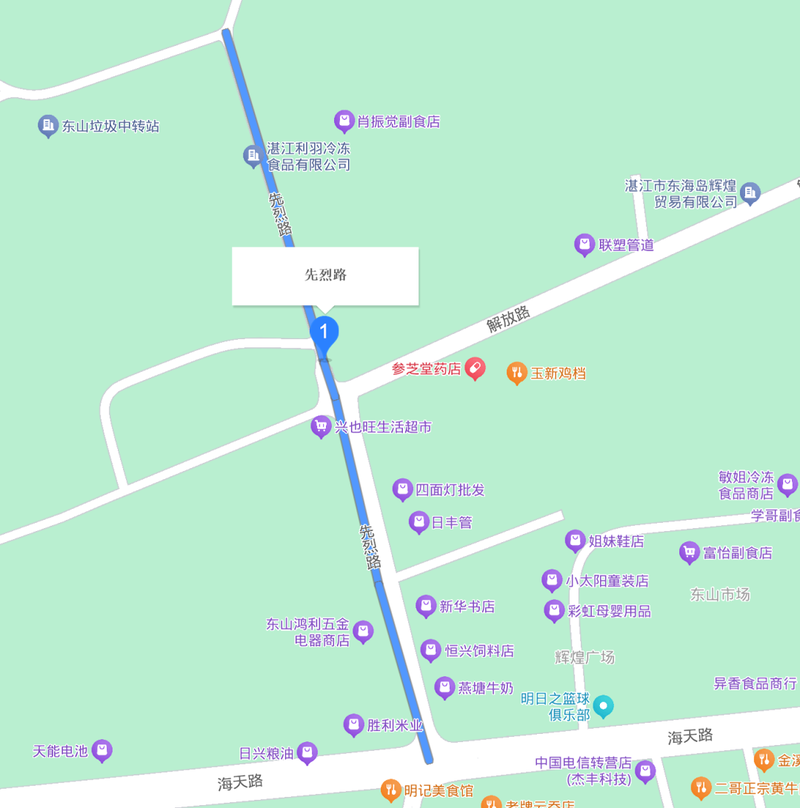800x808 pixels.
Task: Select the 彩虹母婴用品 store marker
Action: coord(553,610)
